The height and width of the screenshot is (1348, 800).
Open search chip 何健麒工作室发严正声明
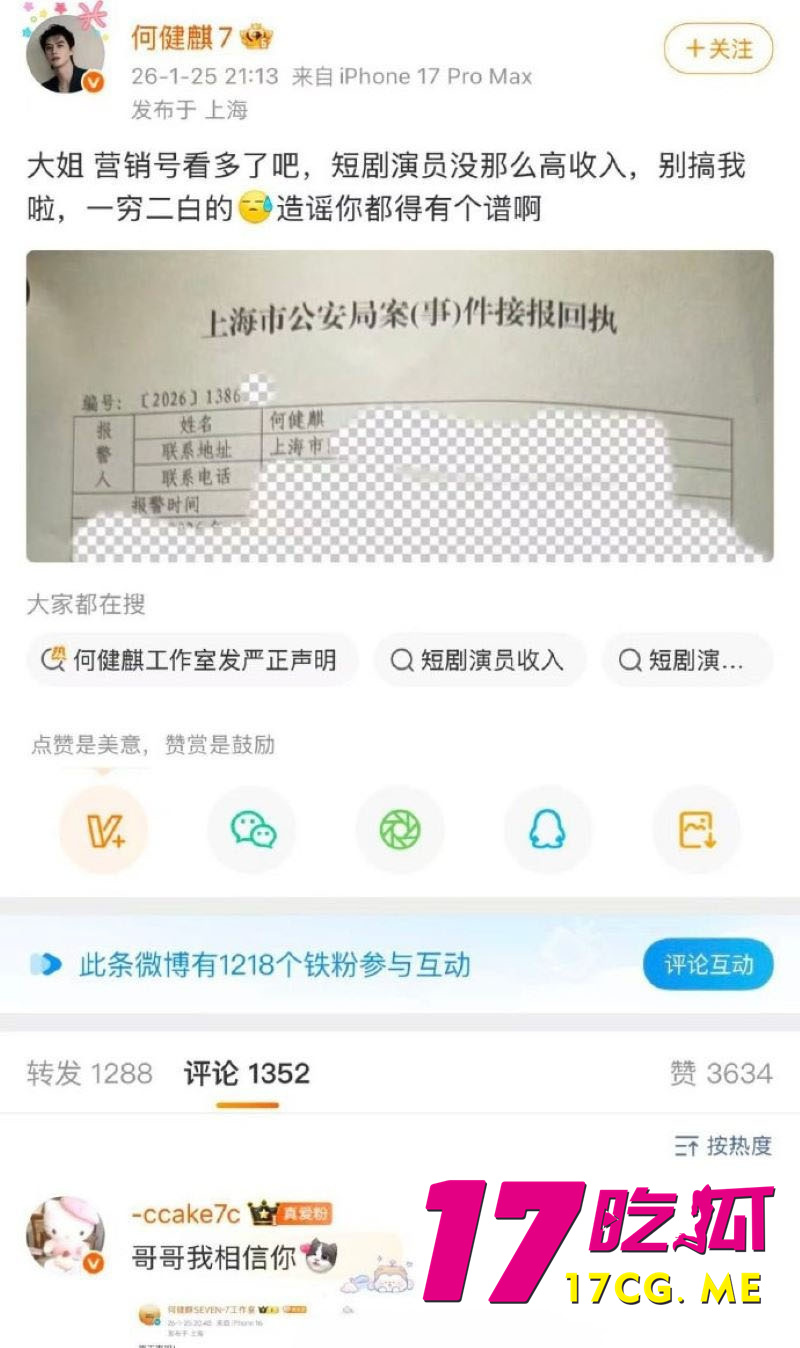point(192,659)
